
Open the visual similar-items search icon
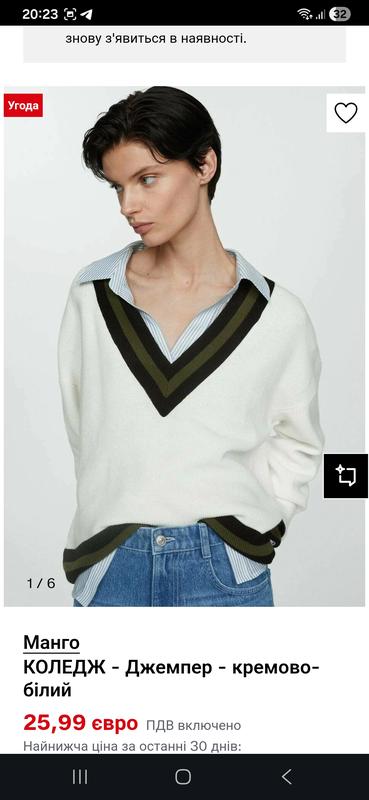point(346,476)
